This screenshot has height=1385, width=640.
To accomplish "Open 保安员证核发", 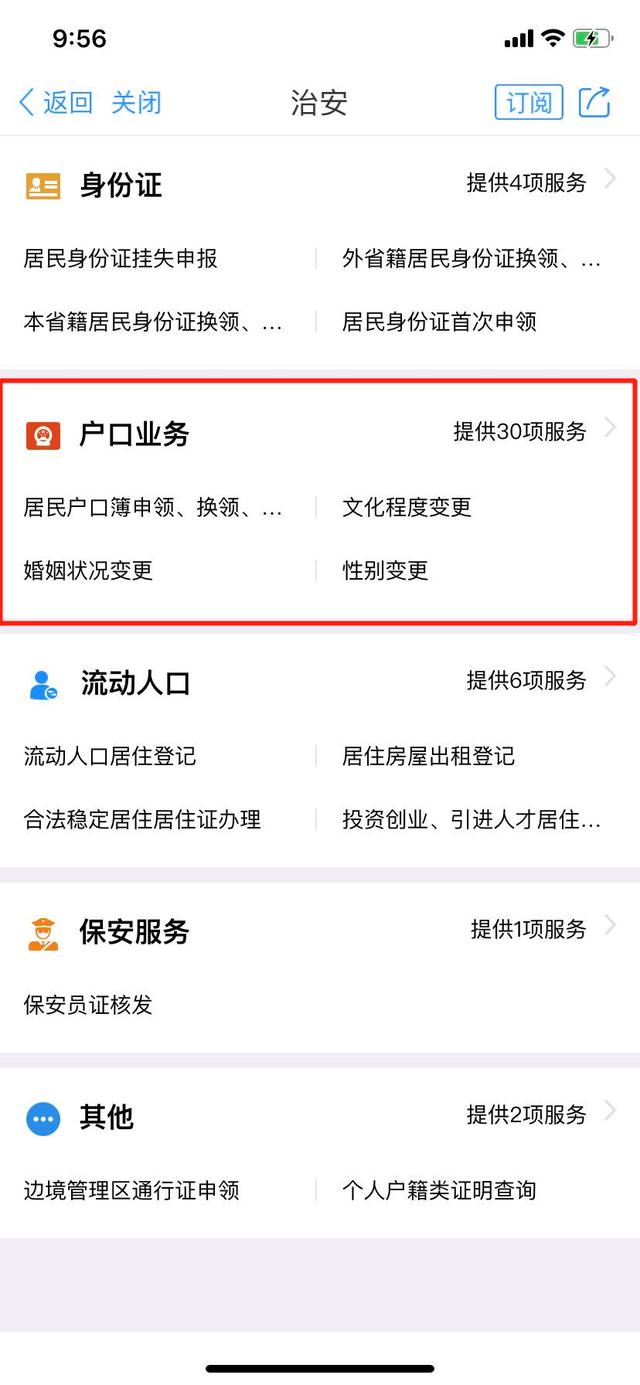I will click(x=88, y=1004).
